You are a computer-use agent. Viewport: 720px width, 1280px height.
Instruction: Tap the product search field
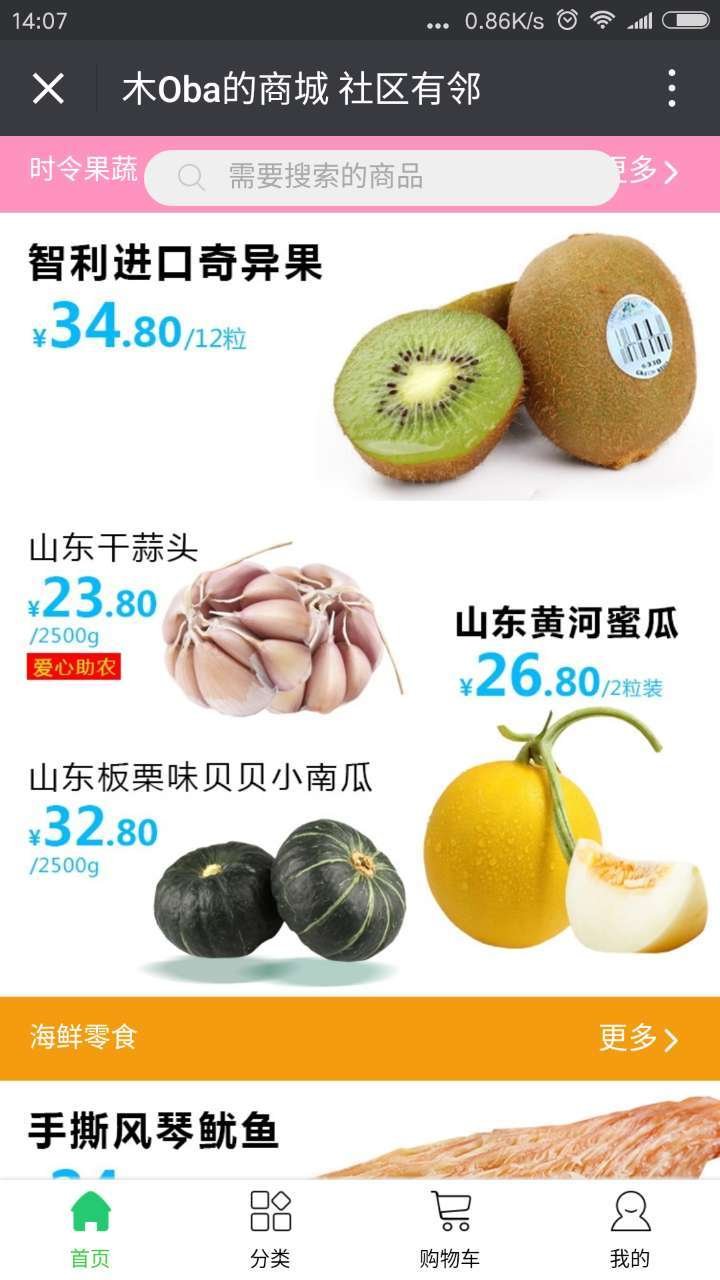(x=380, y=178)
